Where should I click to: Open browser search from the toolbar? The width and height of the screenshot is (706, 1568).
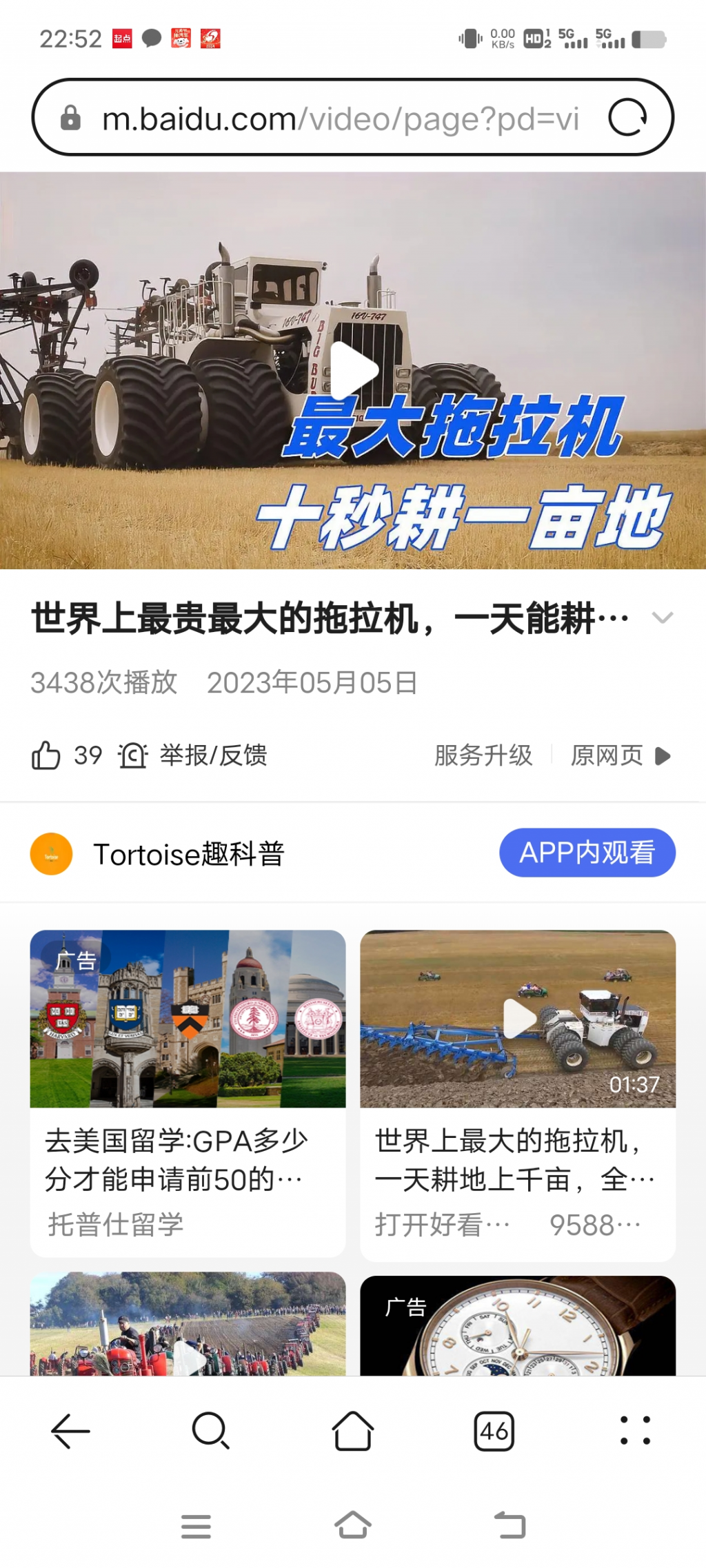(211, 1432)
